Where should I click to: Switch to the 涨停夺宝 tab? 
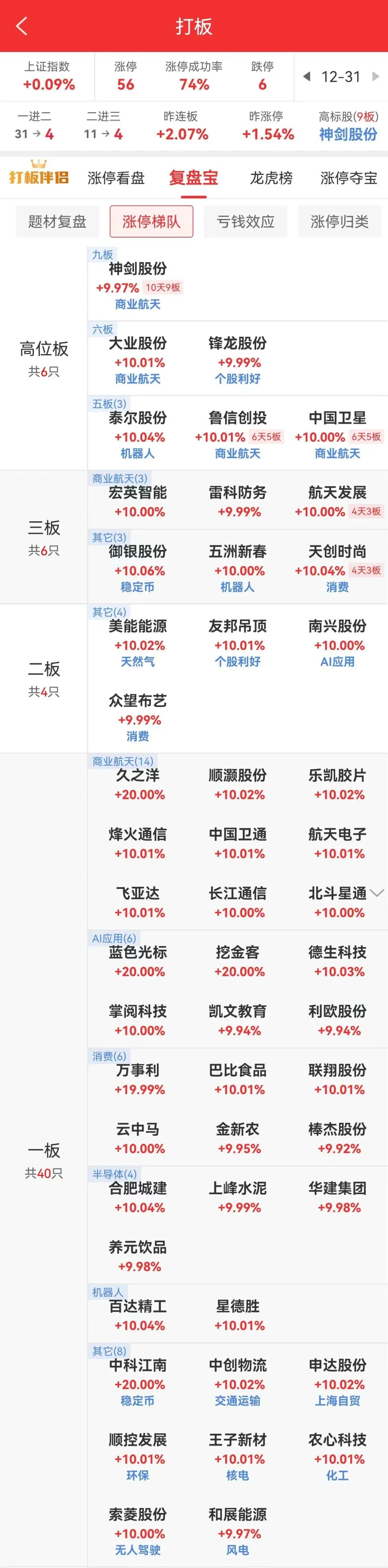tap(348, 178)
